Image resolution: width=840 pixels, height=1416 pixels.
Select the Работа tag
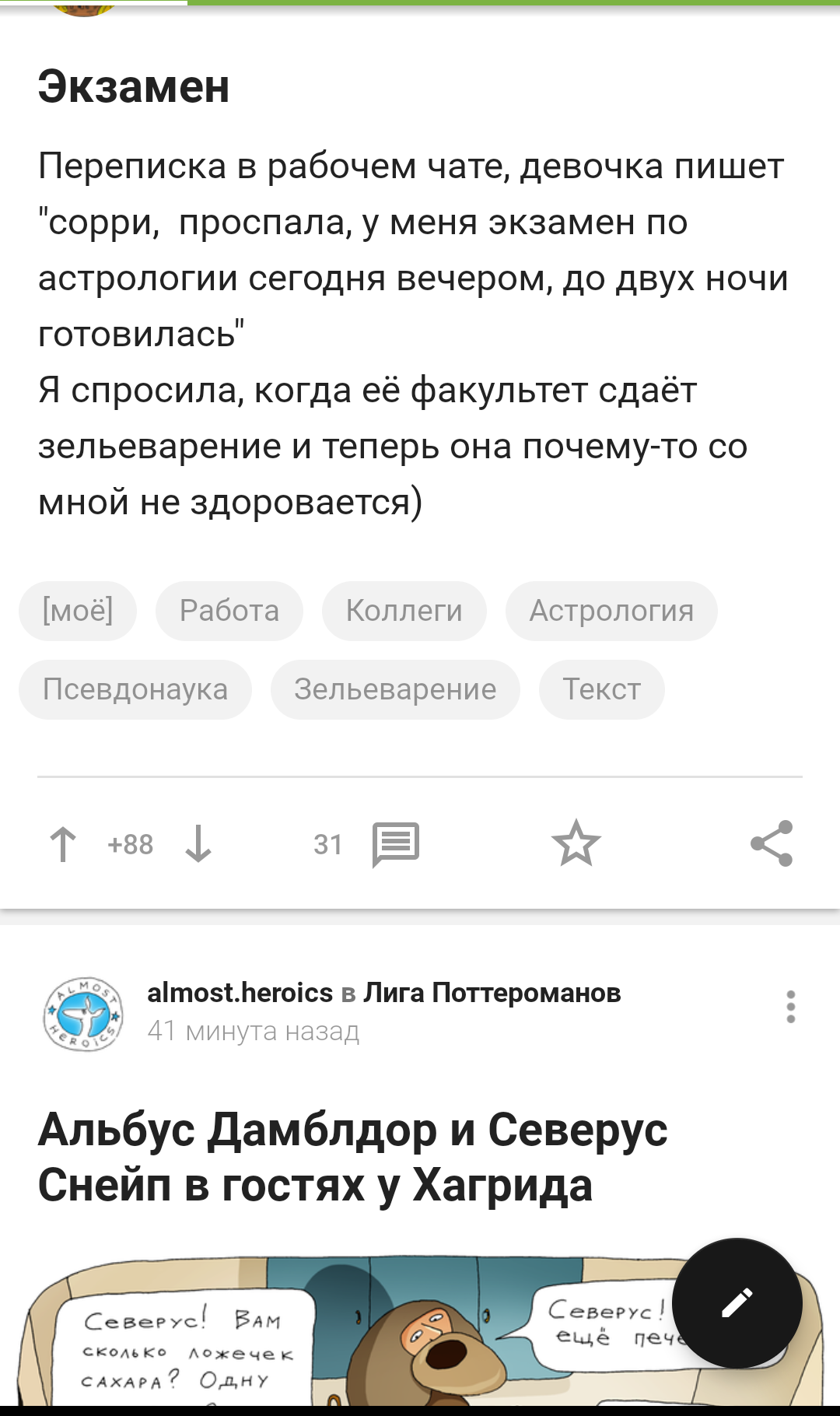[x=229, y=611]
